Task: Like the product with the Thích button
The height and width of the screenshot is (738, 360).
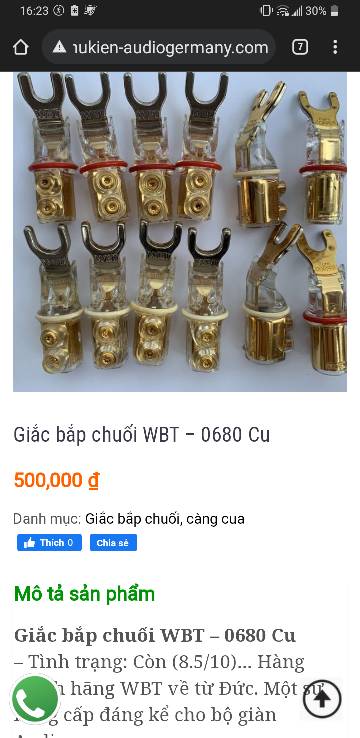Action: point(49,543)
